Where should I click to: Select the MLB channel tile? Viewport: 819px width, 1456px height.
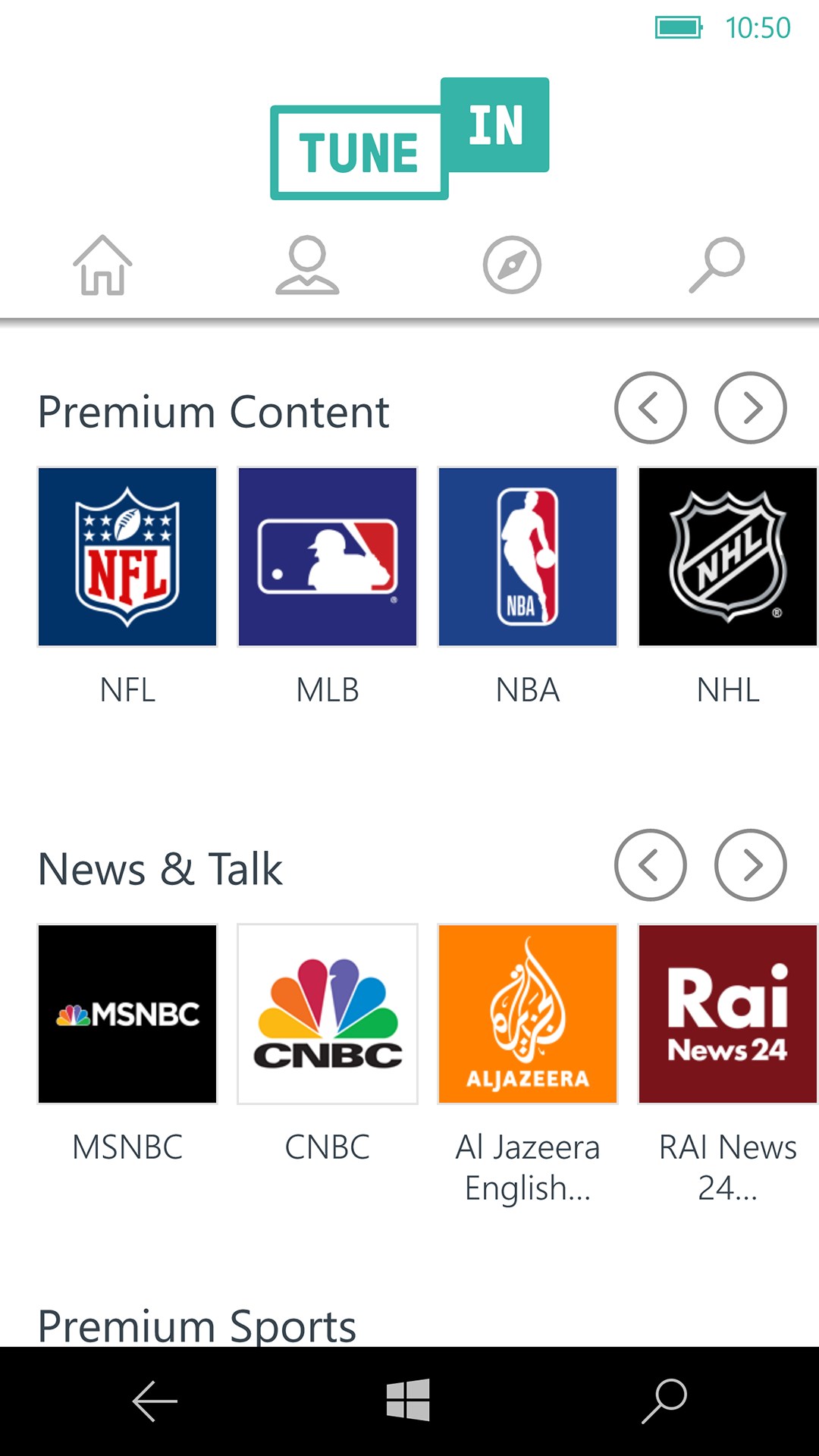(327, 556)
